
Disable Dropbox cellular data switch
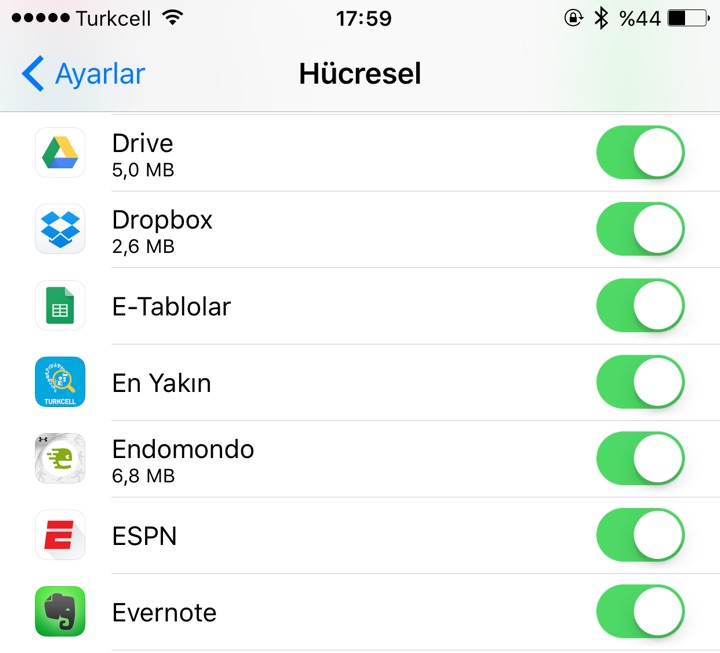tap(640, 230)
